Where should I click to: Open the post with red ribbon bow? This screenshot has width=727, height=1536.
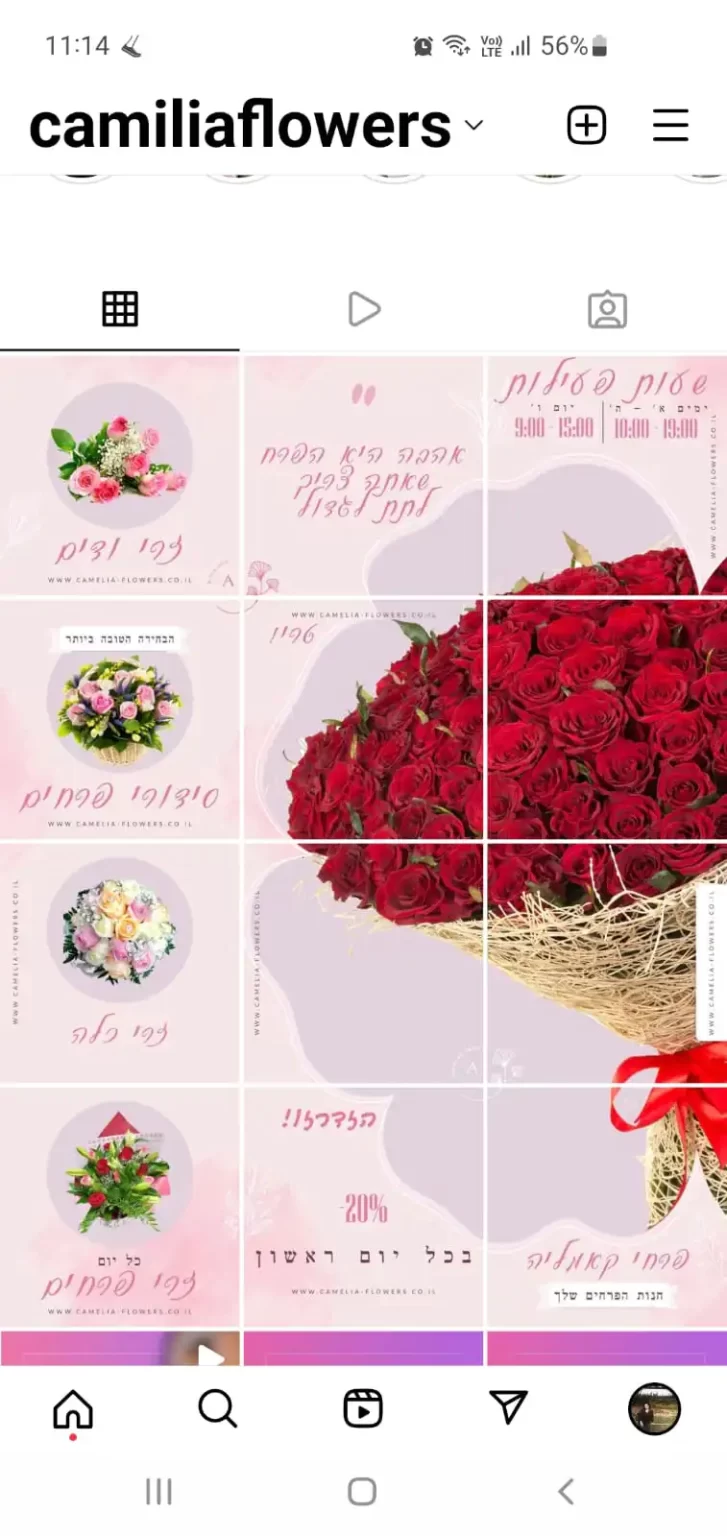pos(607,1206)
